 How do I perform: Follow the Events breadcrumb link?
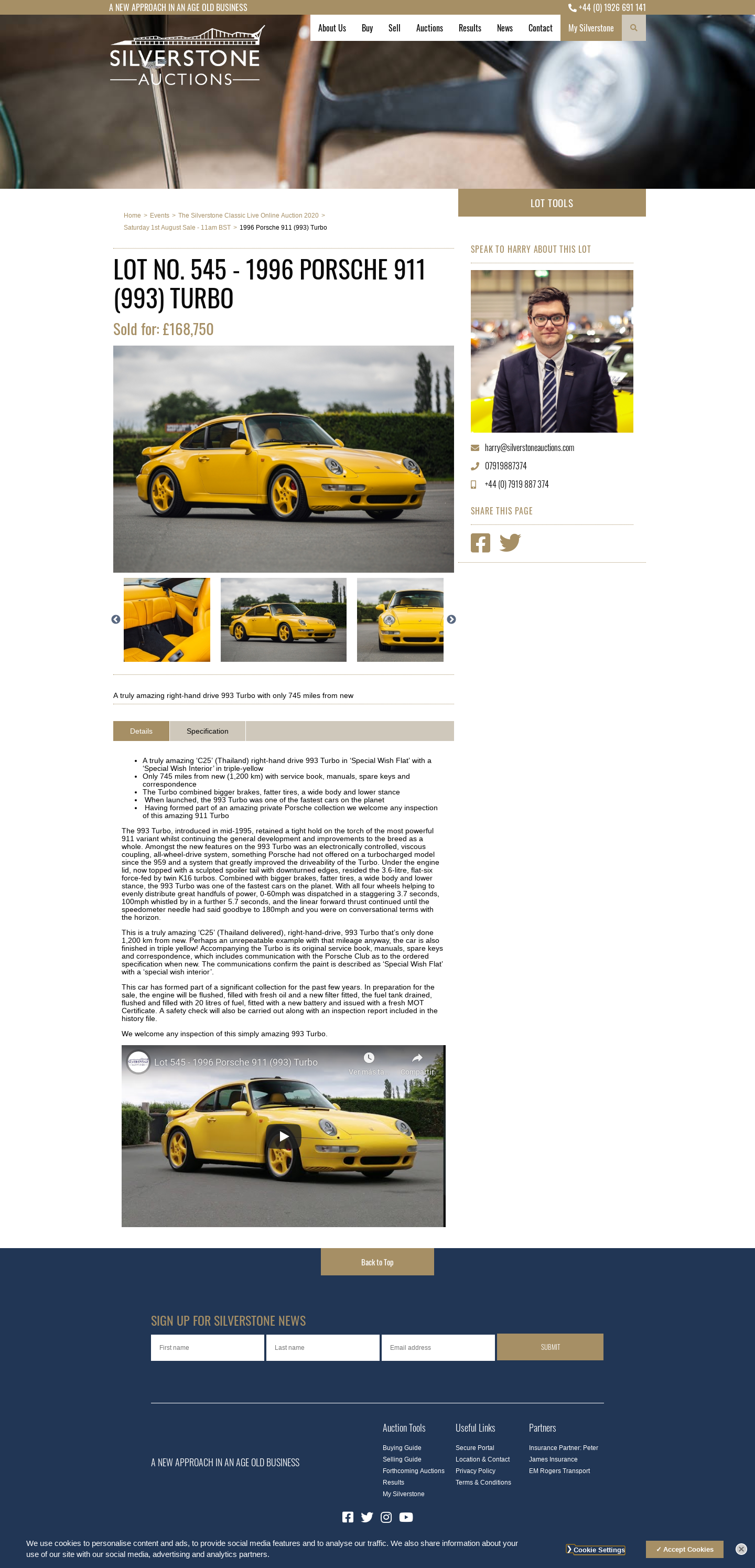(159, 216)
